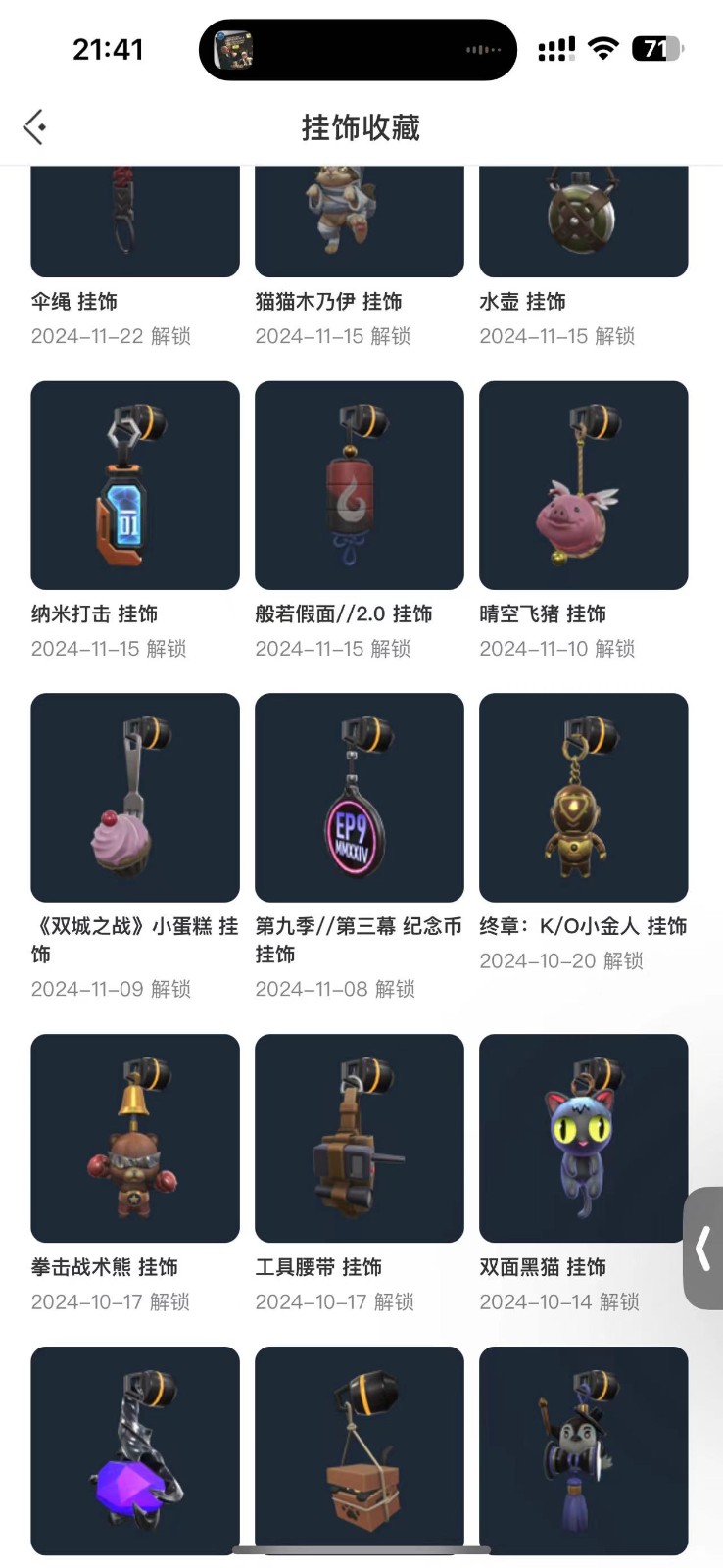
Task: Choose the 双面黑猫 挂饰 tile
Action: point(583,1138)
